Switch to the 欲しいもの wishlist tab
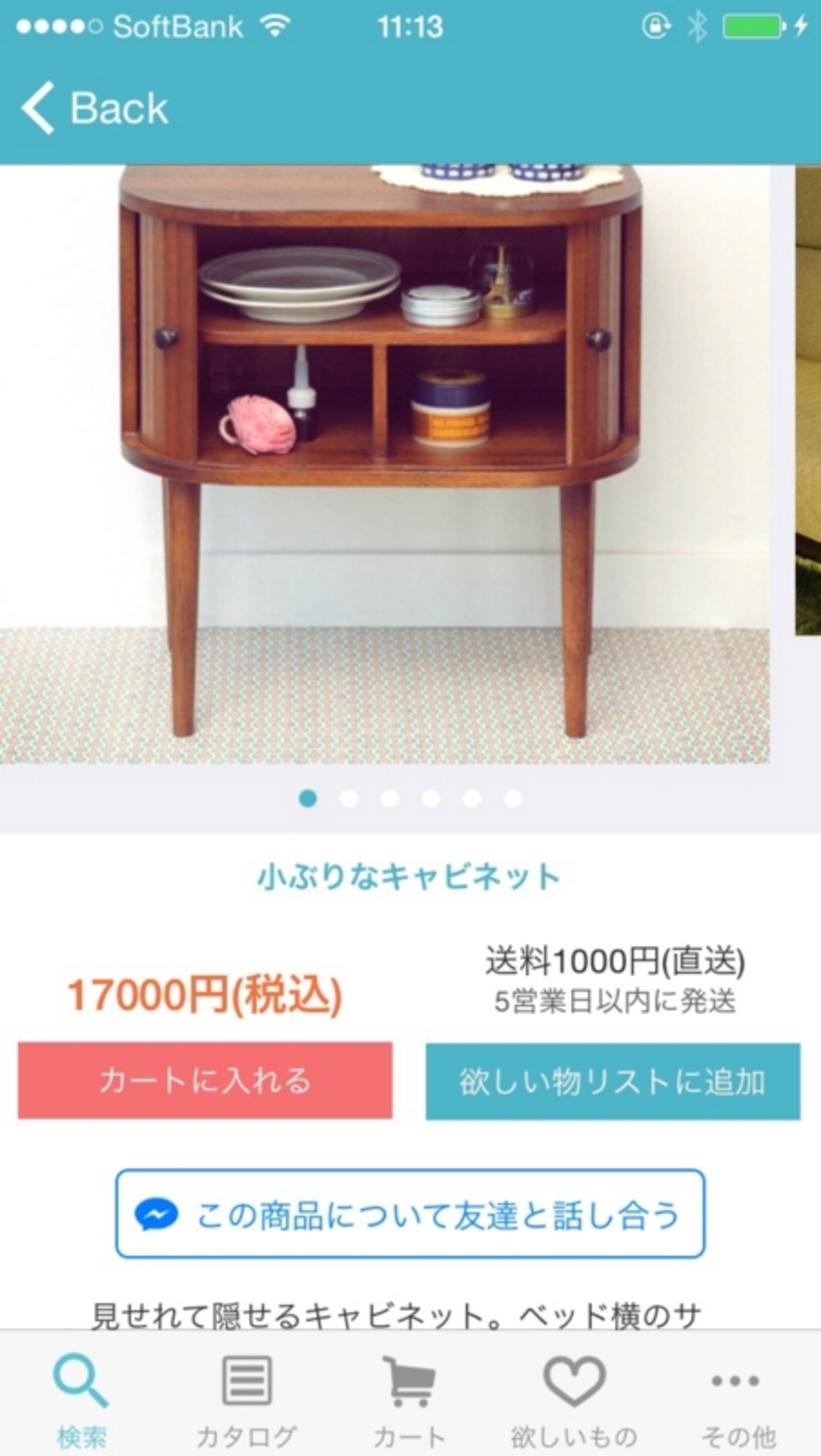 573,1400
